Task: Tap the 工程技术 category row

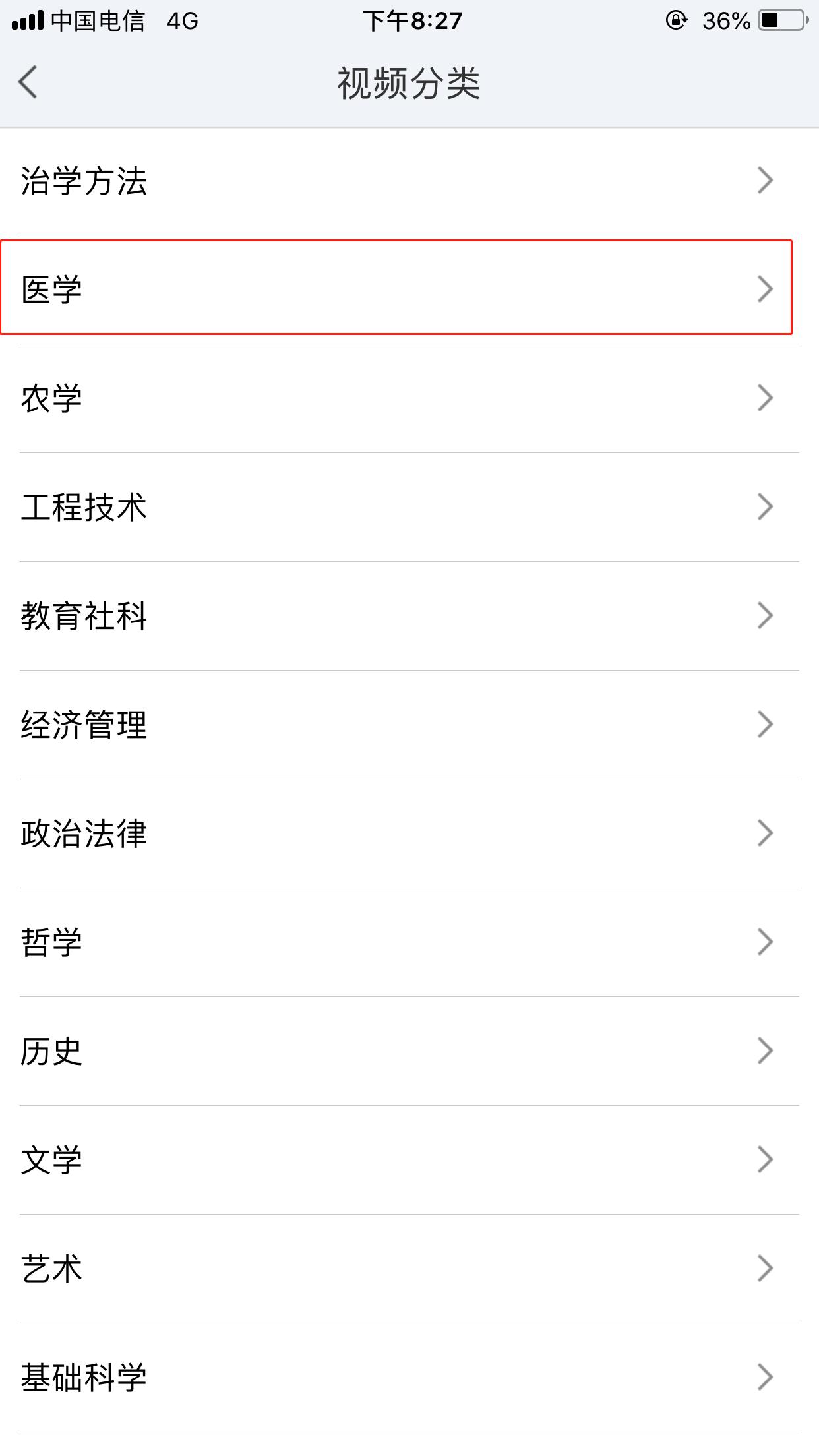Action: (x=409, y=507)
